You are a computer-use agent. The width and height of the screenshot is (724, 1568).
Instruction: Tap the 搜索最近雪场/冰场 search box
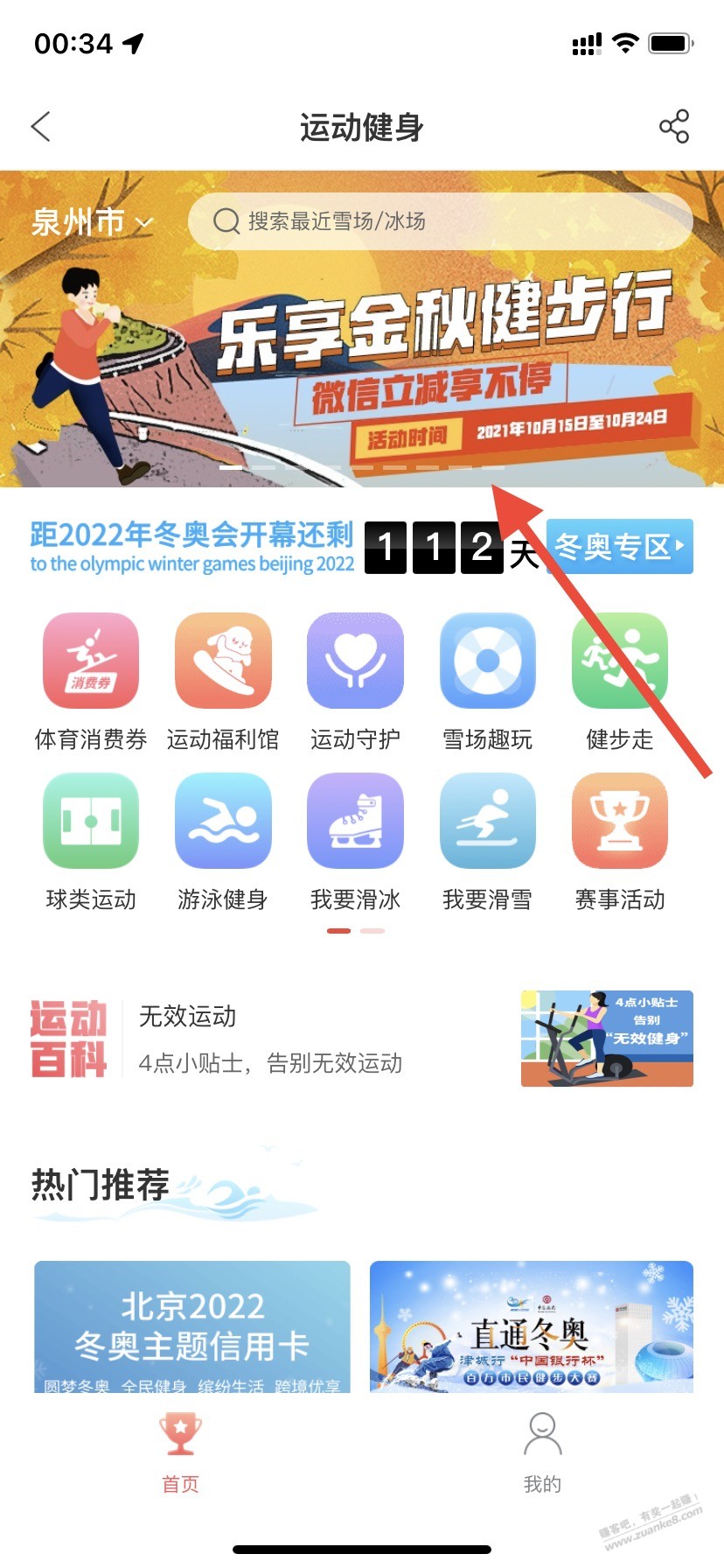pos(440,221)
